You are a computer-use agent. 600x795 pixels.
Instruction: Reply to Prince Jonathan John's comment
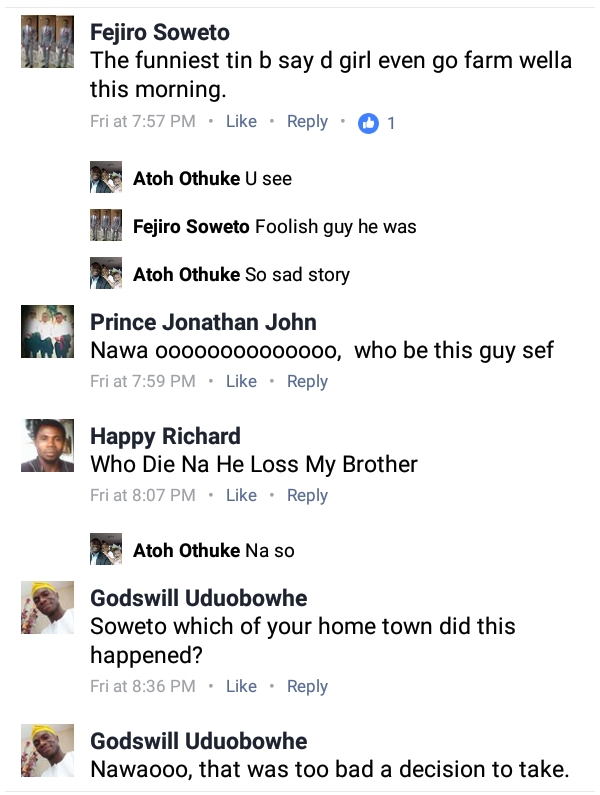pos(307,381)
